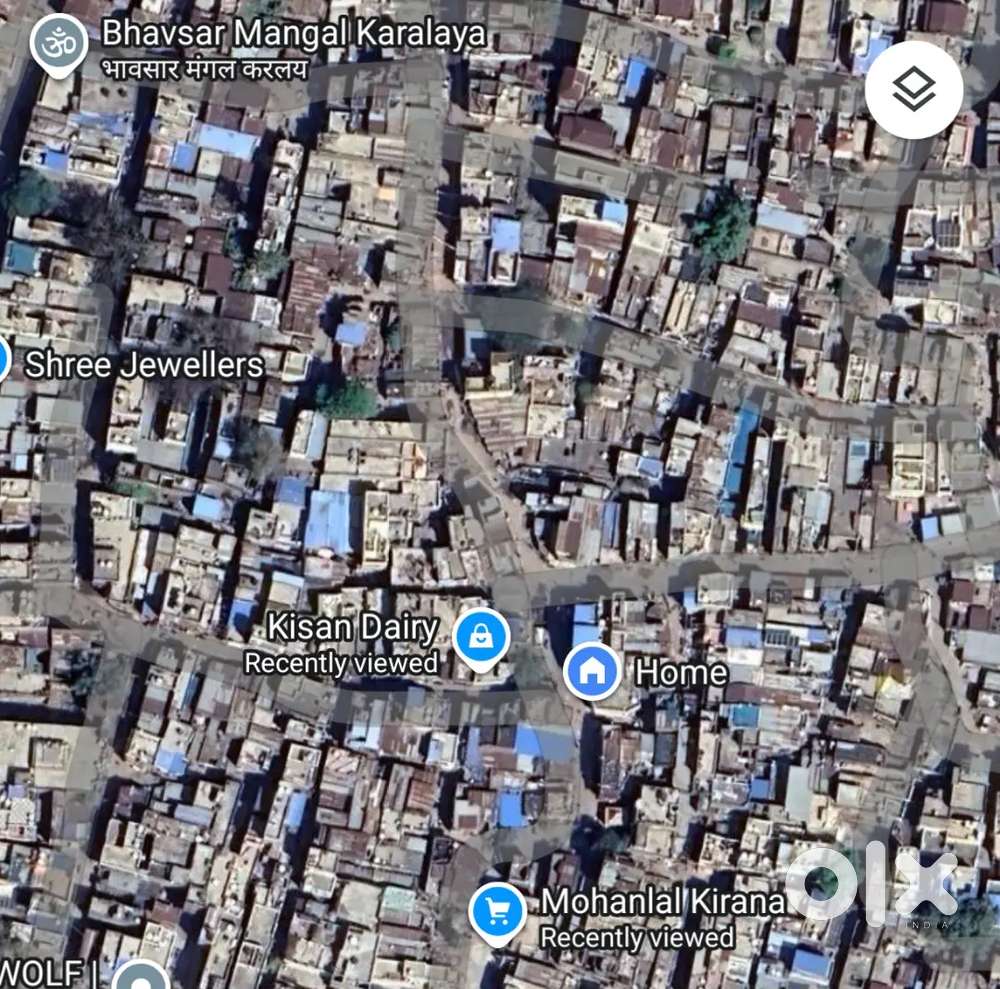Tap the Home location marker

(592, 671)
